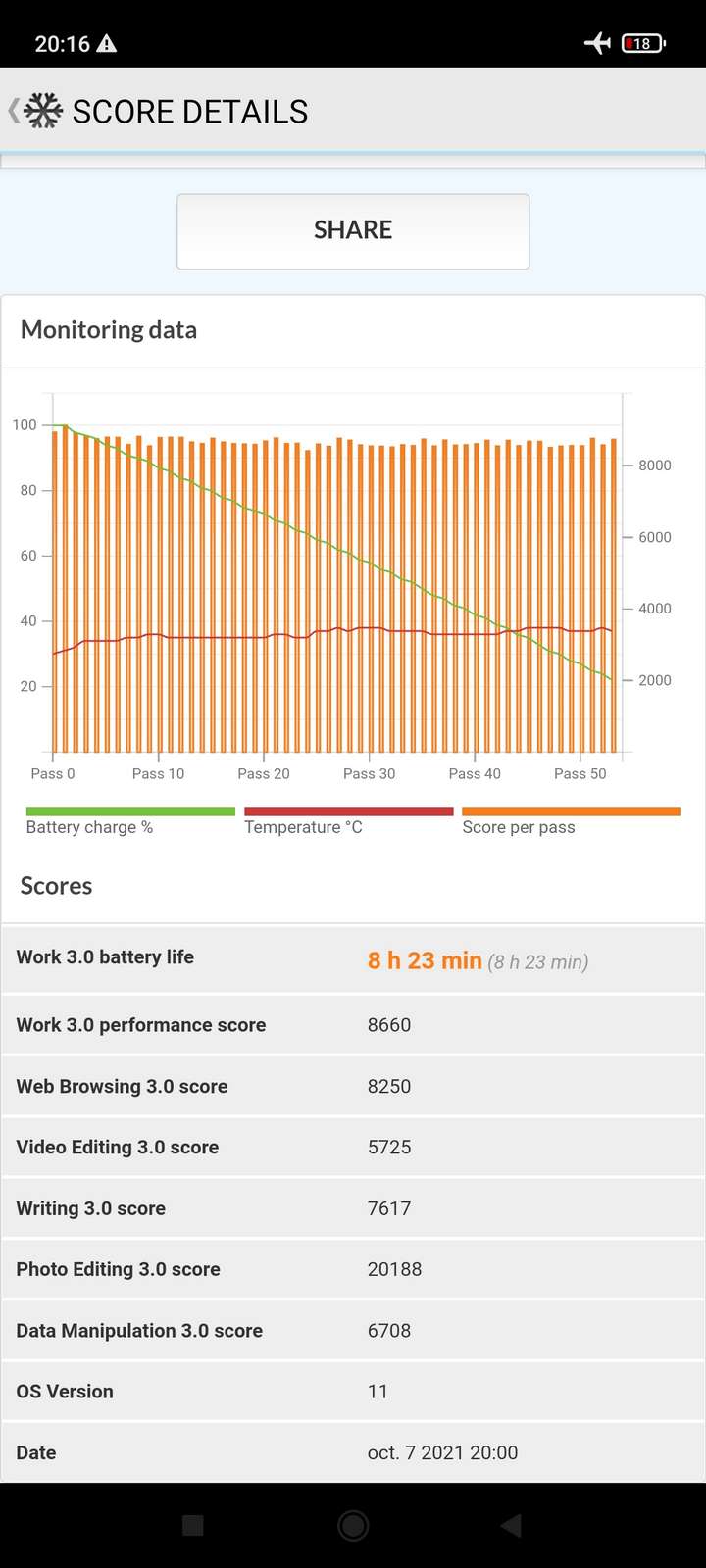
Task: Open recent apps with the square button
Action: 193,1525
